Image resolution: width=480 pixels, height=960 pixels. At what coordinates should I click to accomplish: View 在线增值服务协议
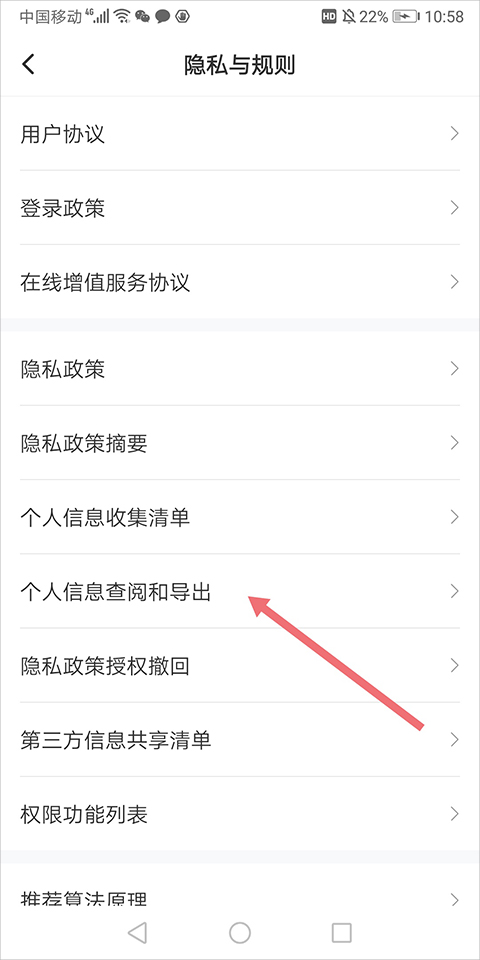click(240, 282)
